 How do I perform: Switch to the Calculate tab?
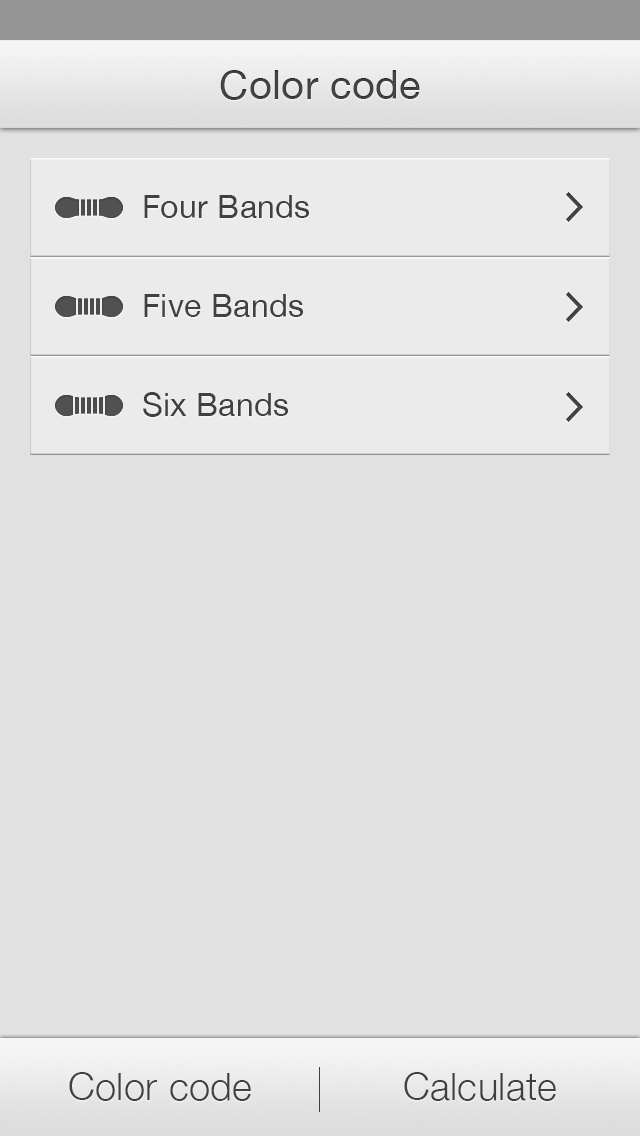480,1087
